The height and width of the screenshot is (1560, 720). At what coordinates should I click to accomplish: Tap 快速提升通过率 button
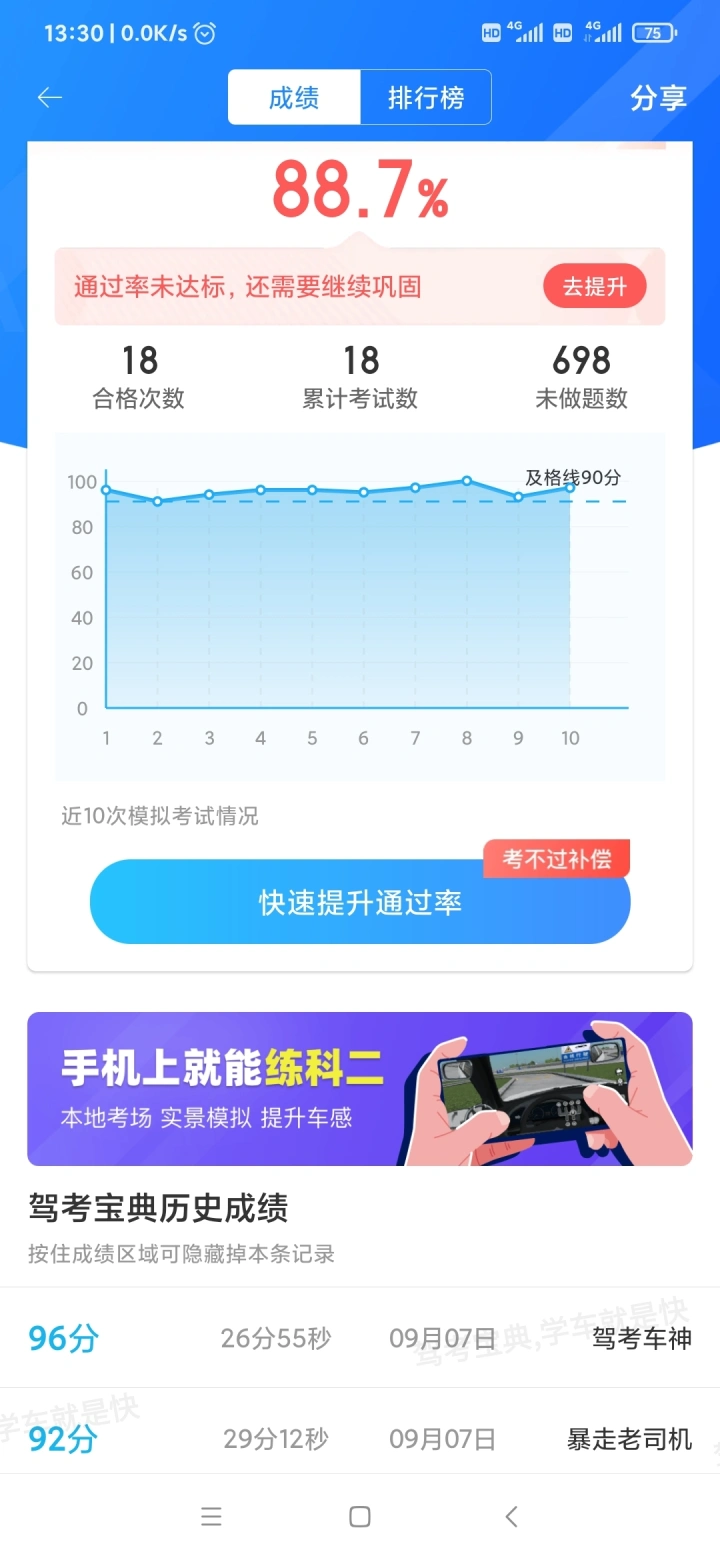click(x=360, y=902)
